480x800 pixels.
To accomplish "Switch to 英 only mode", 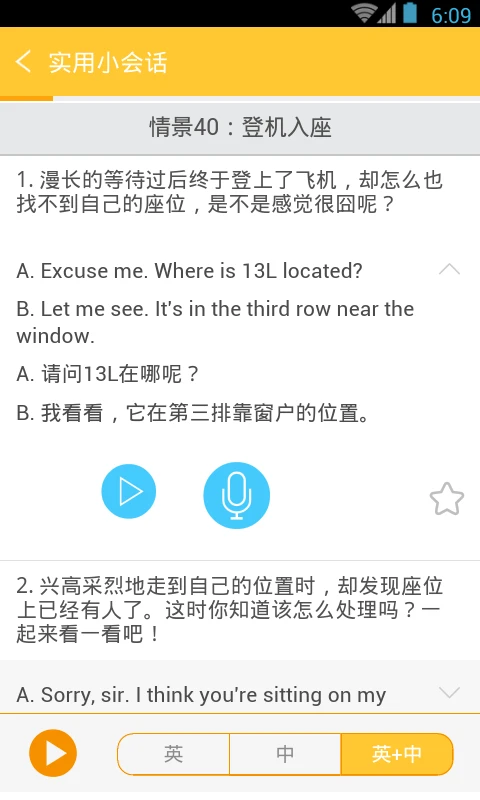I will point(173,754).
